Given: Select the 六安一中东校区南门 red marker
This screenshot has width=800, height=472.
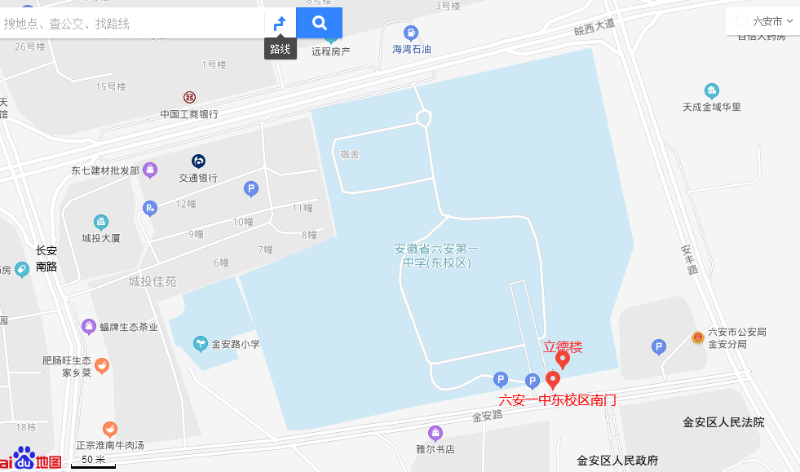Looking at the screenshot, I should pos(553,381).
